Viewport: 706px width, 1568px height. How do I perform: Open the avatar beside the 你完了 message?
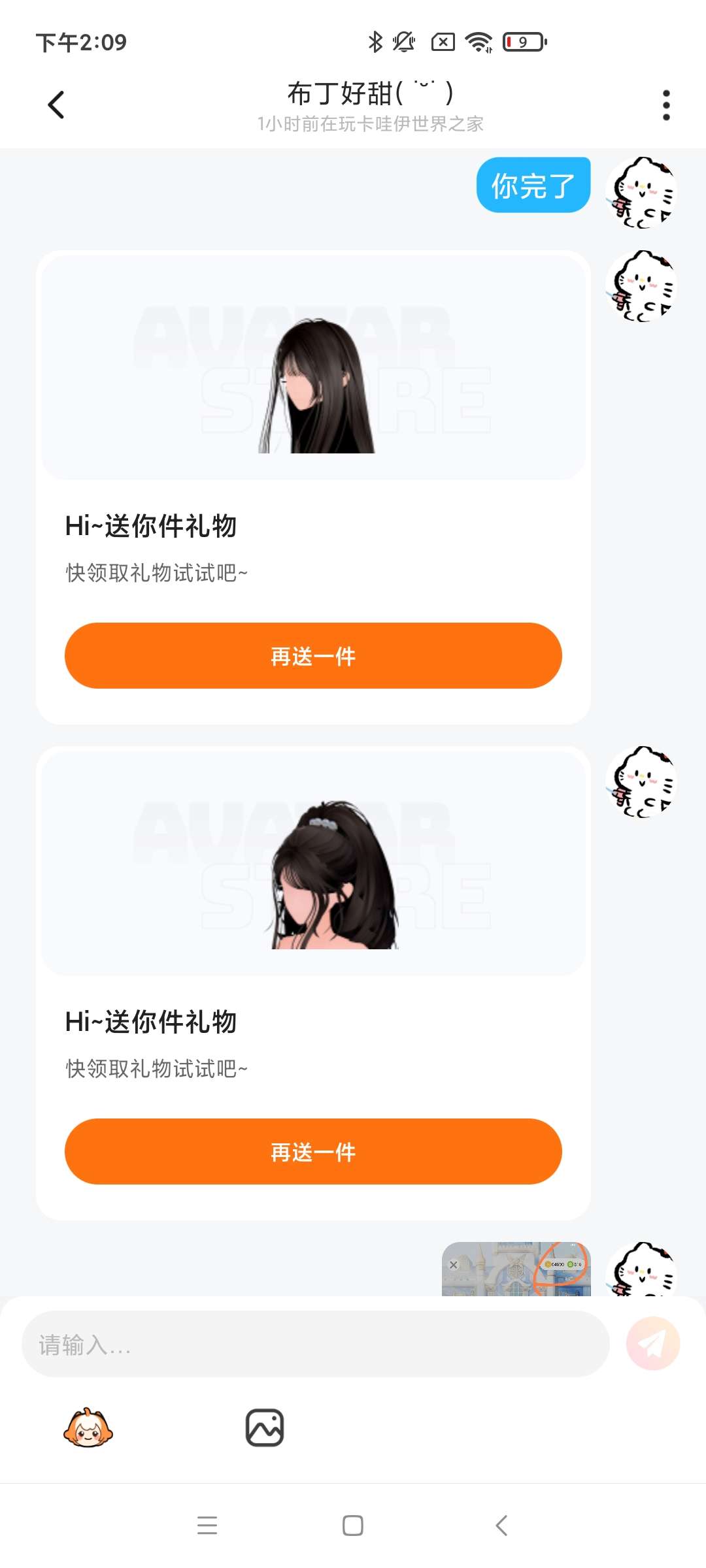click(641, 193)
